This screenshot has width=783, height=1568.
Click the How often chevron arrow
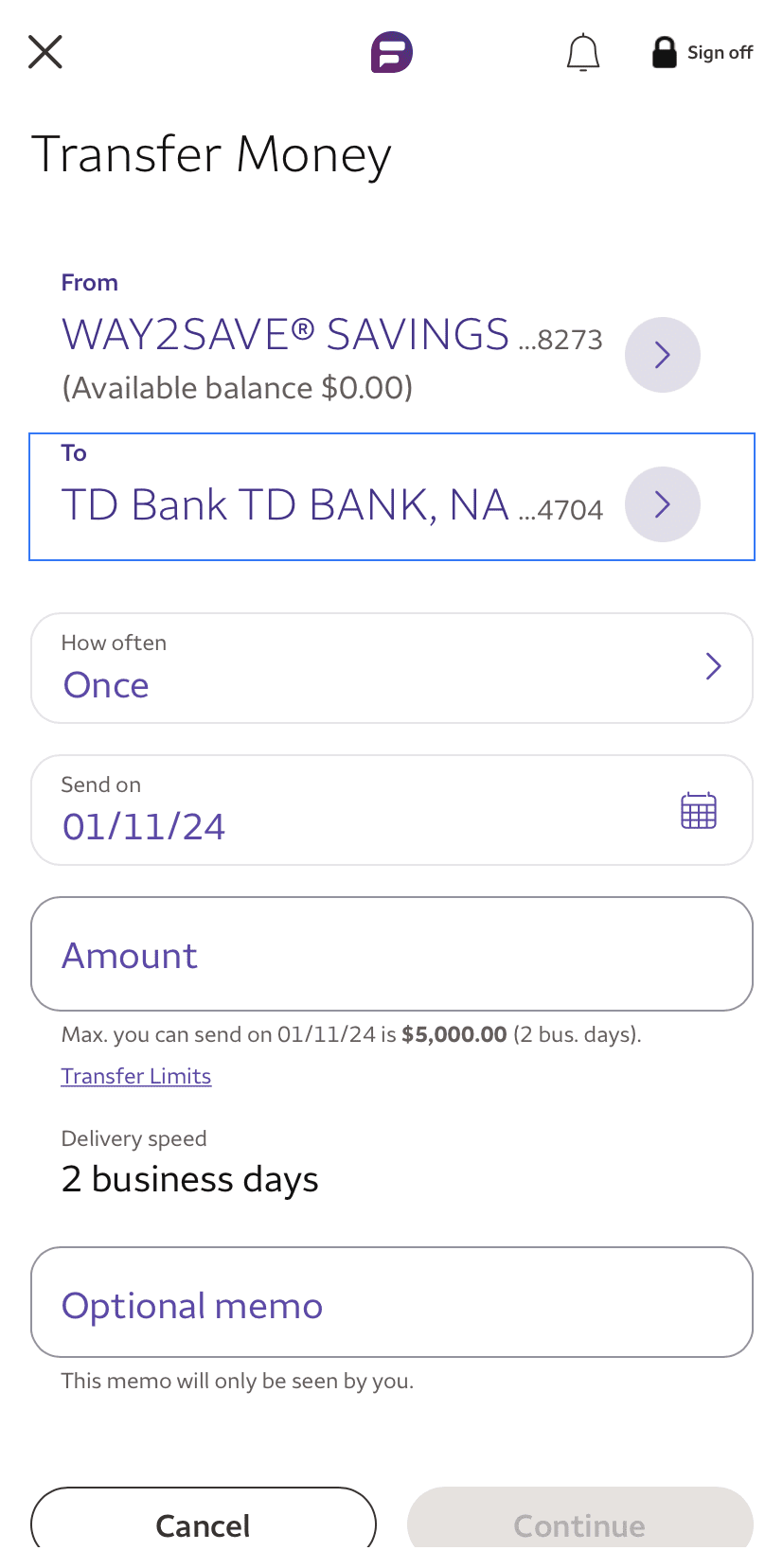coord(713,666)
